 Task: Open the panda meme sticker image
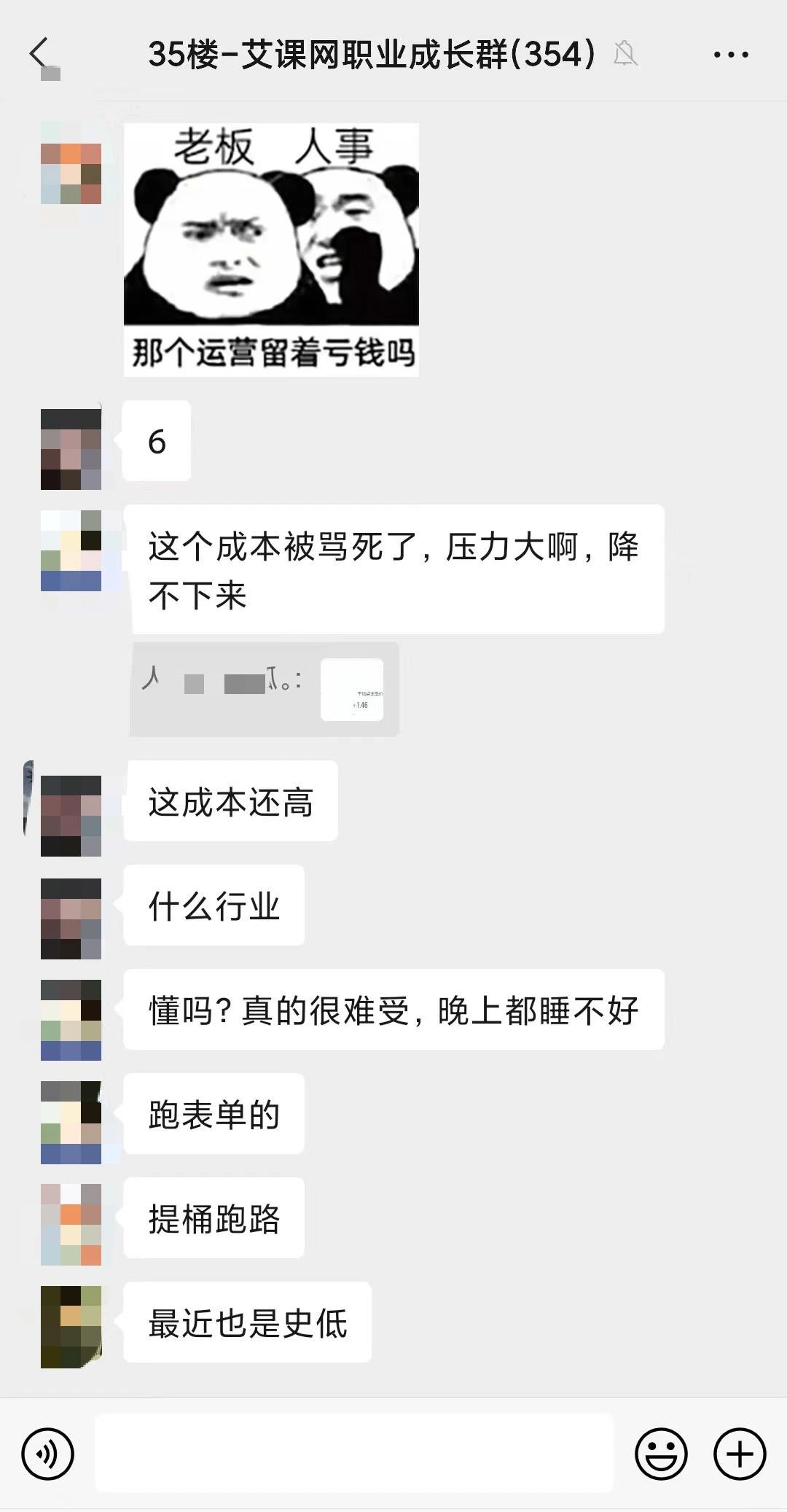(271, 250)
